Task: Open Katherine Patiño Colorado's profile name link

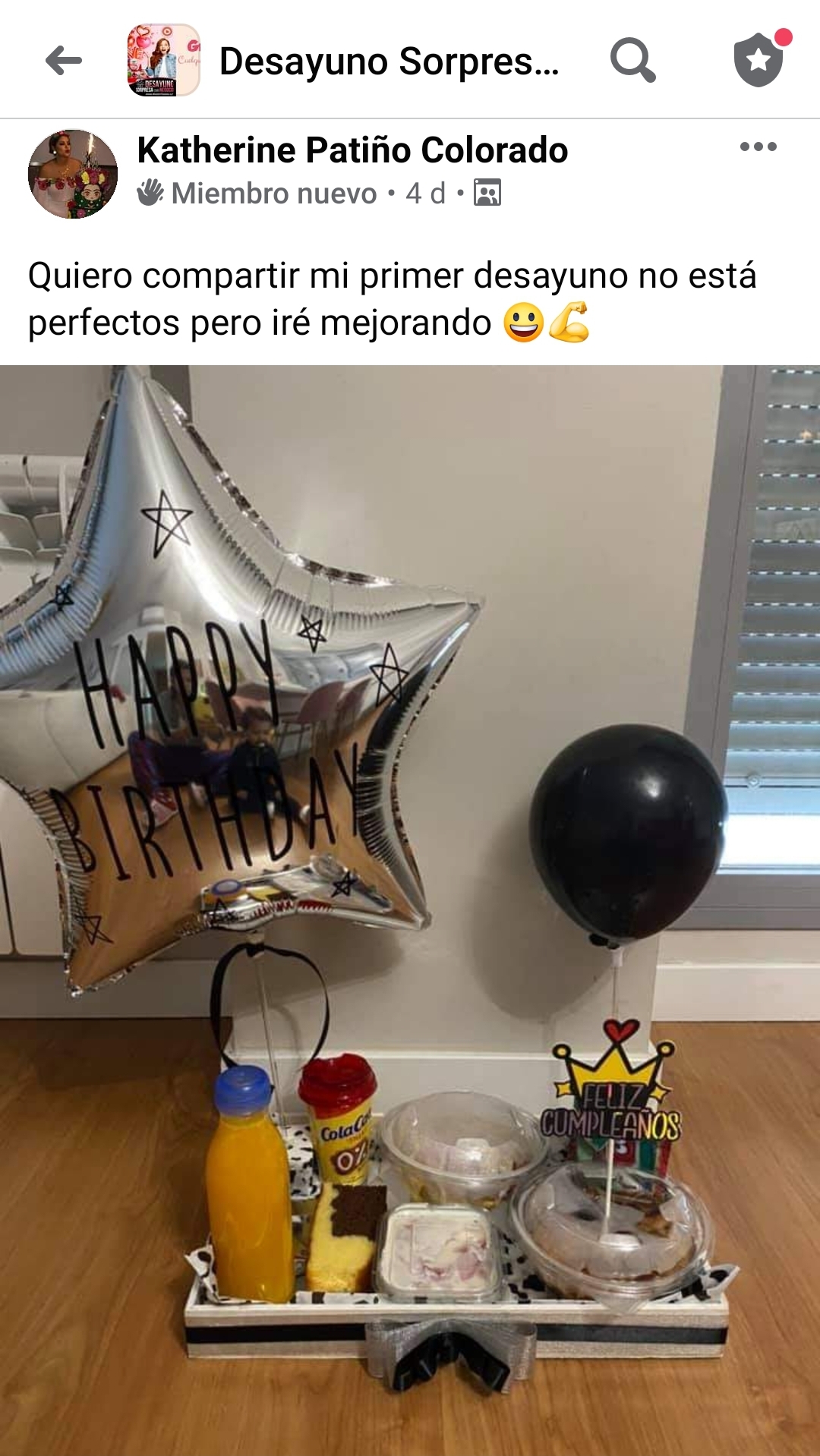Action: [x=352, y=150]
